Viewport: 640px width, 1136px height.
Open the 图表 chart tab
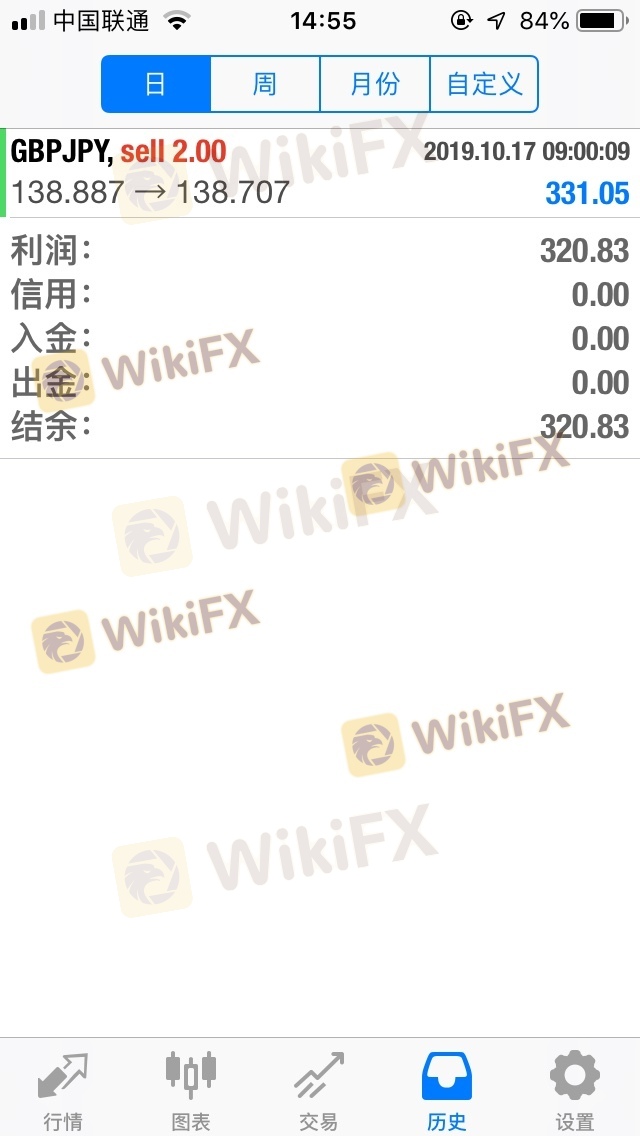point(190,1090)
